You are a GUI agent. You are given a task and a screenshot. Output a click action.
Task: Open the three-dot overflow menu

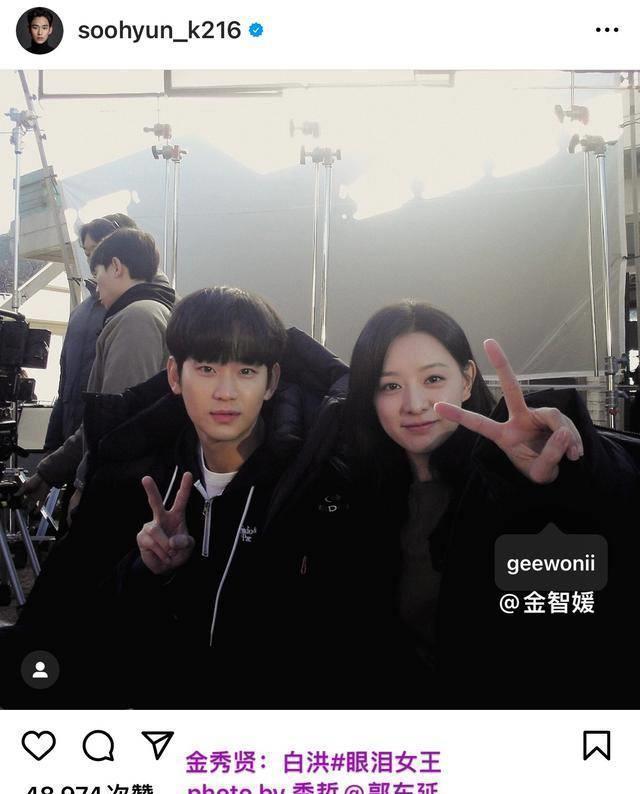607,30
